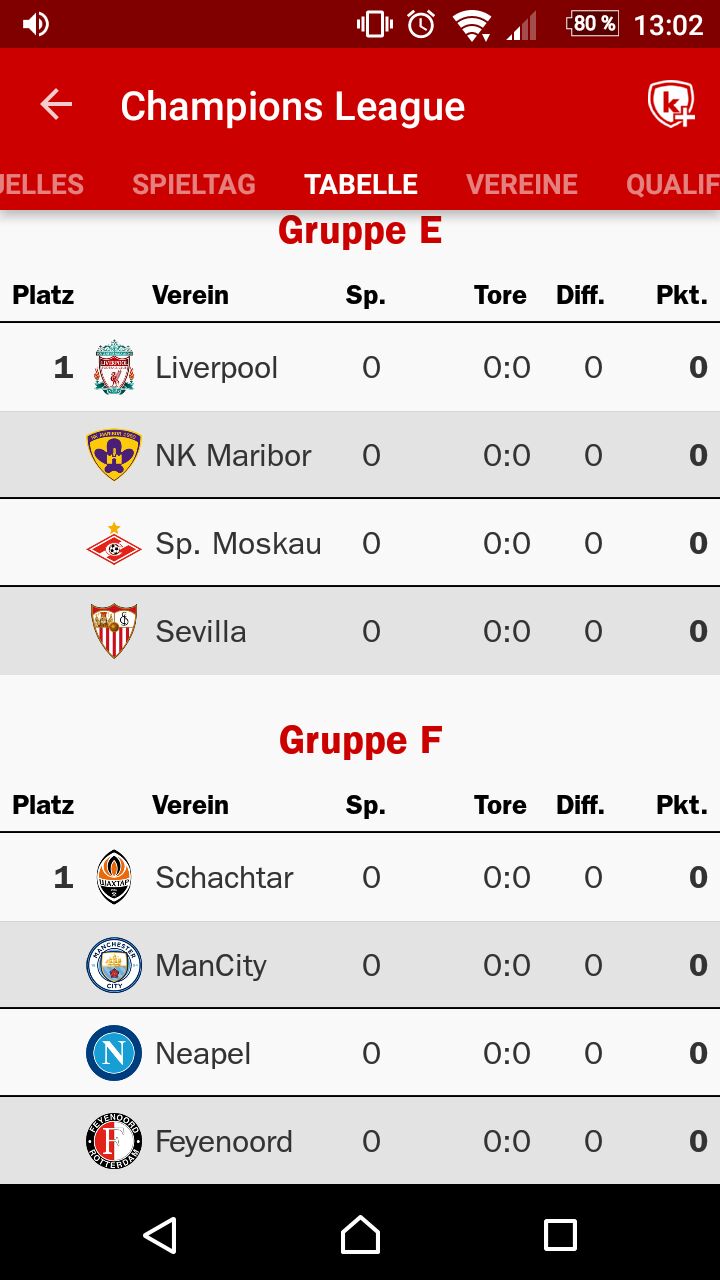View ManCity club details

(211, 966)
